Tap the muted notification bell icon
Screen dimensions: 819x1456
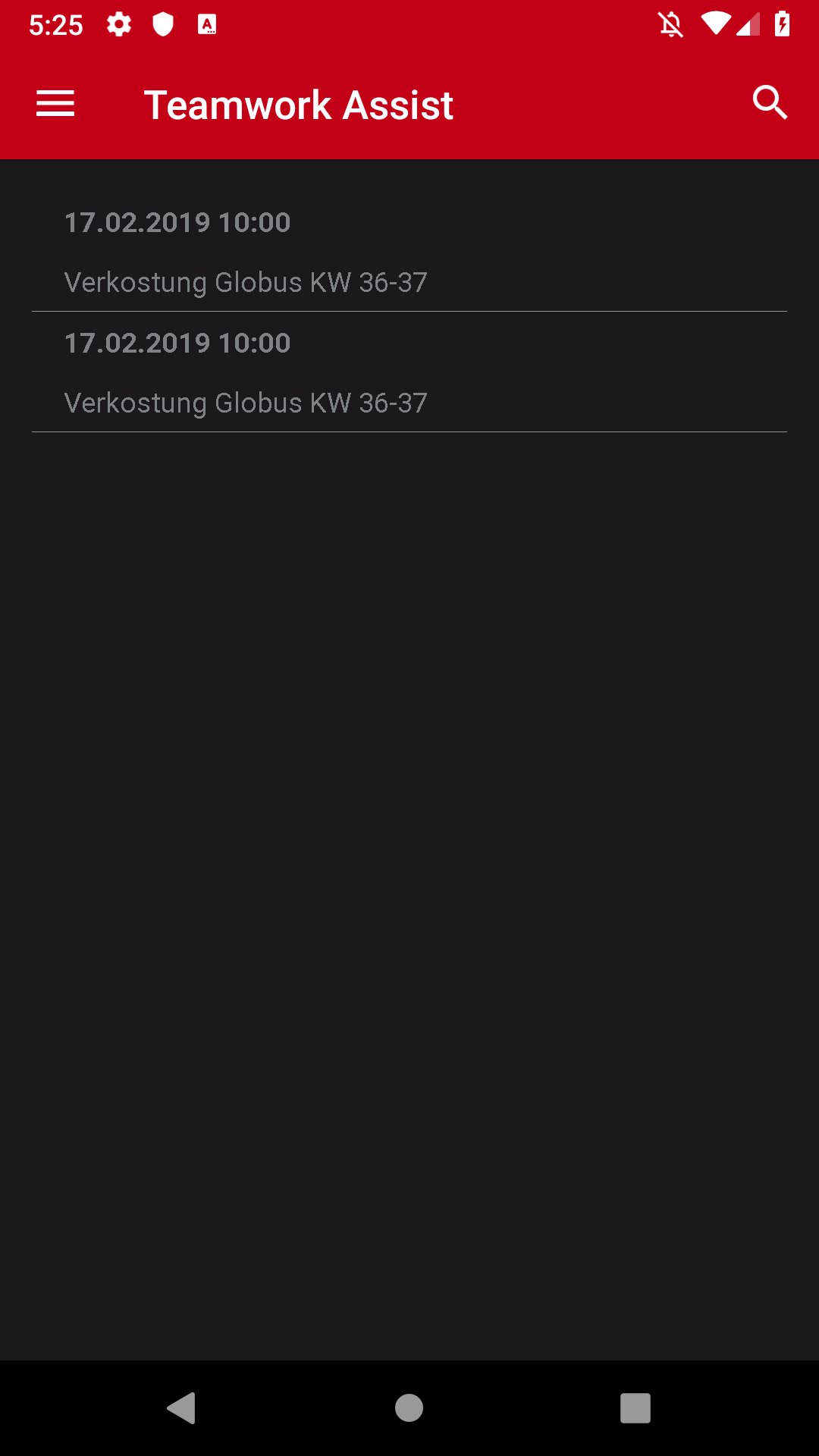[670, 23]
